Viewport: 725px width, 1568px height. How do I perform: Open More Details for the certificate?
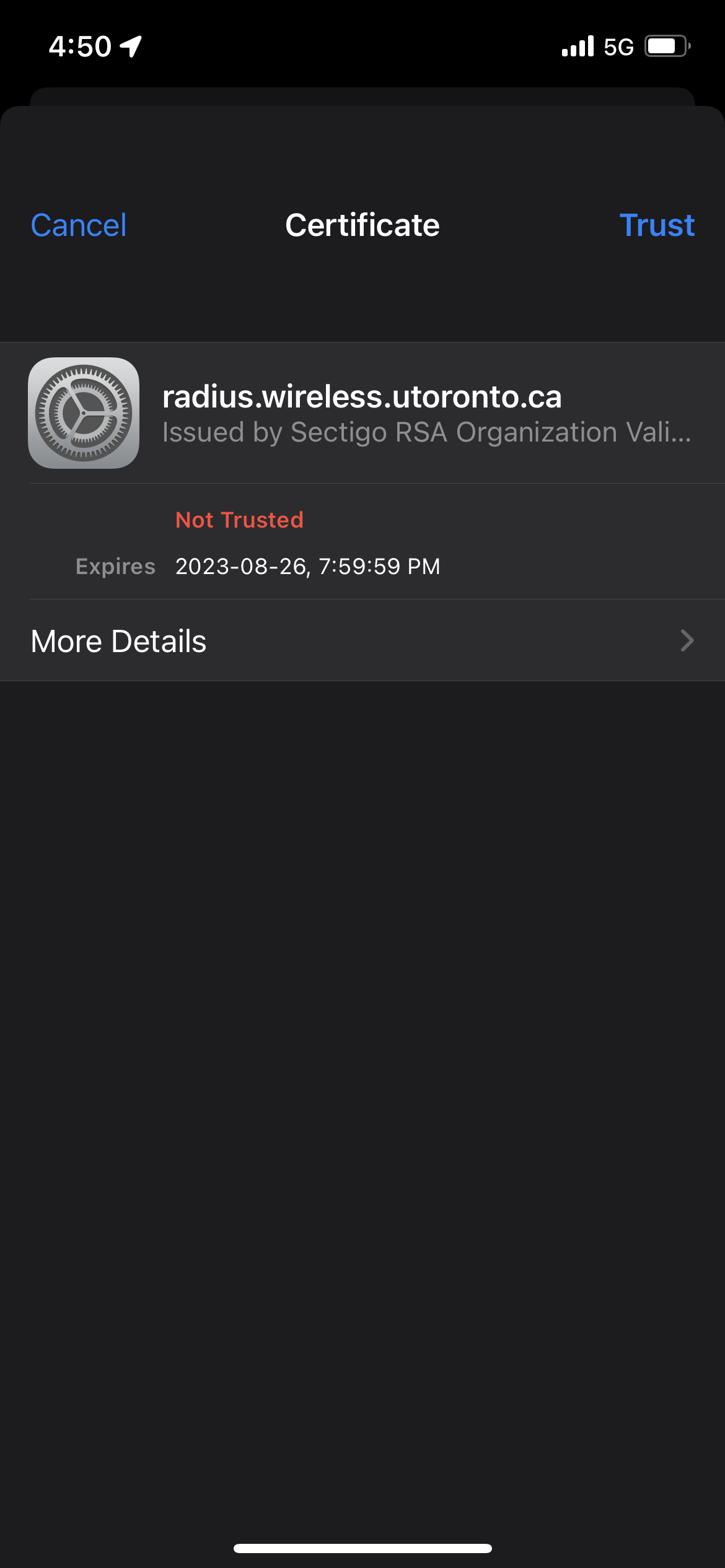point(362,640)
